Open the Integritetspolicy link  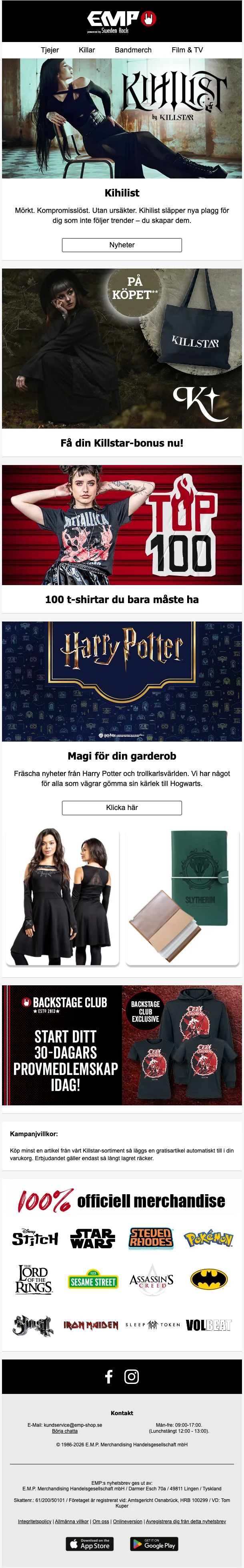[35, 1521]
